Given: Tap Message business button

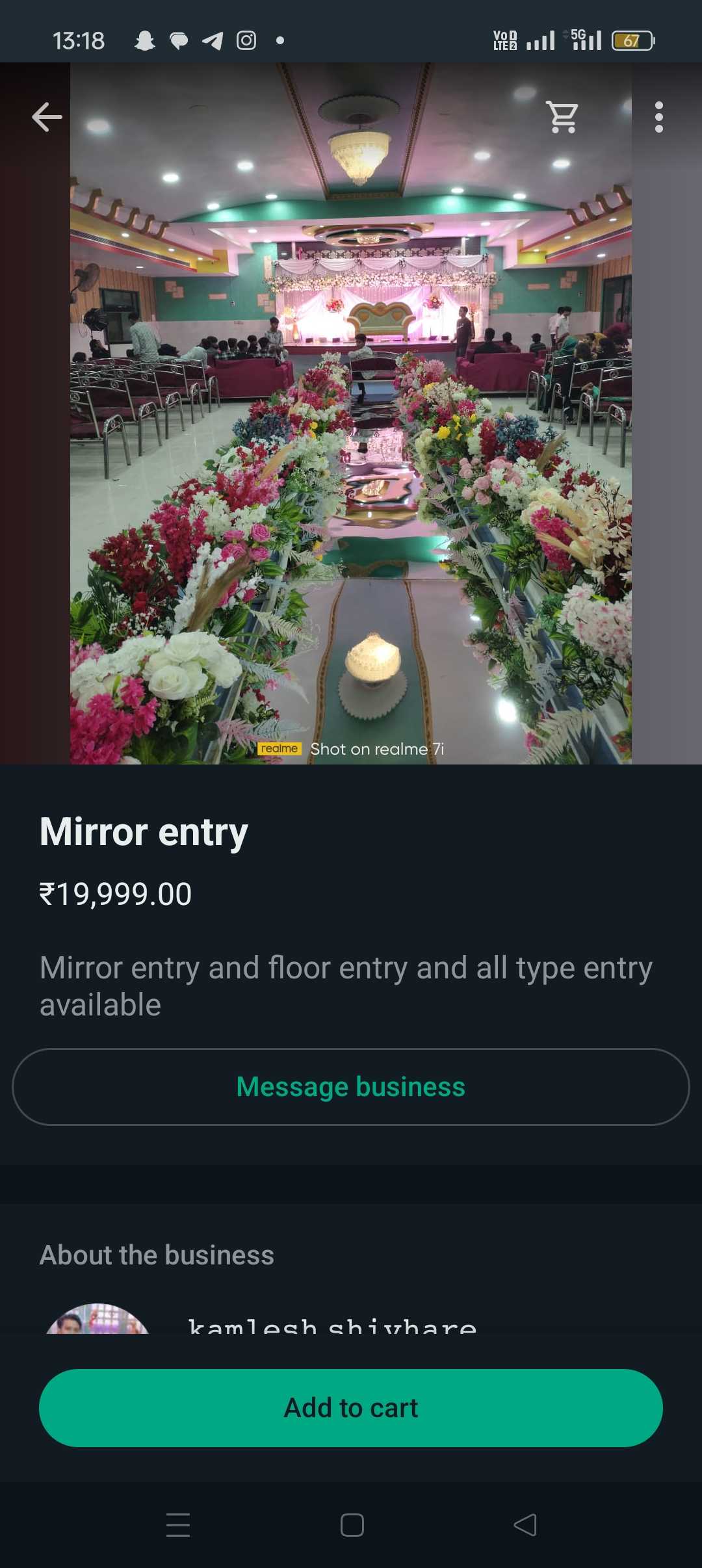Looking at the screenshot, I should (351, 1087).
